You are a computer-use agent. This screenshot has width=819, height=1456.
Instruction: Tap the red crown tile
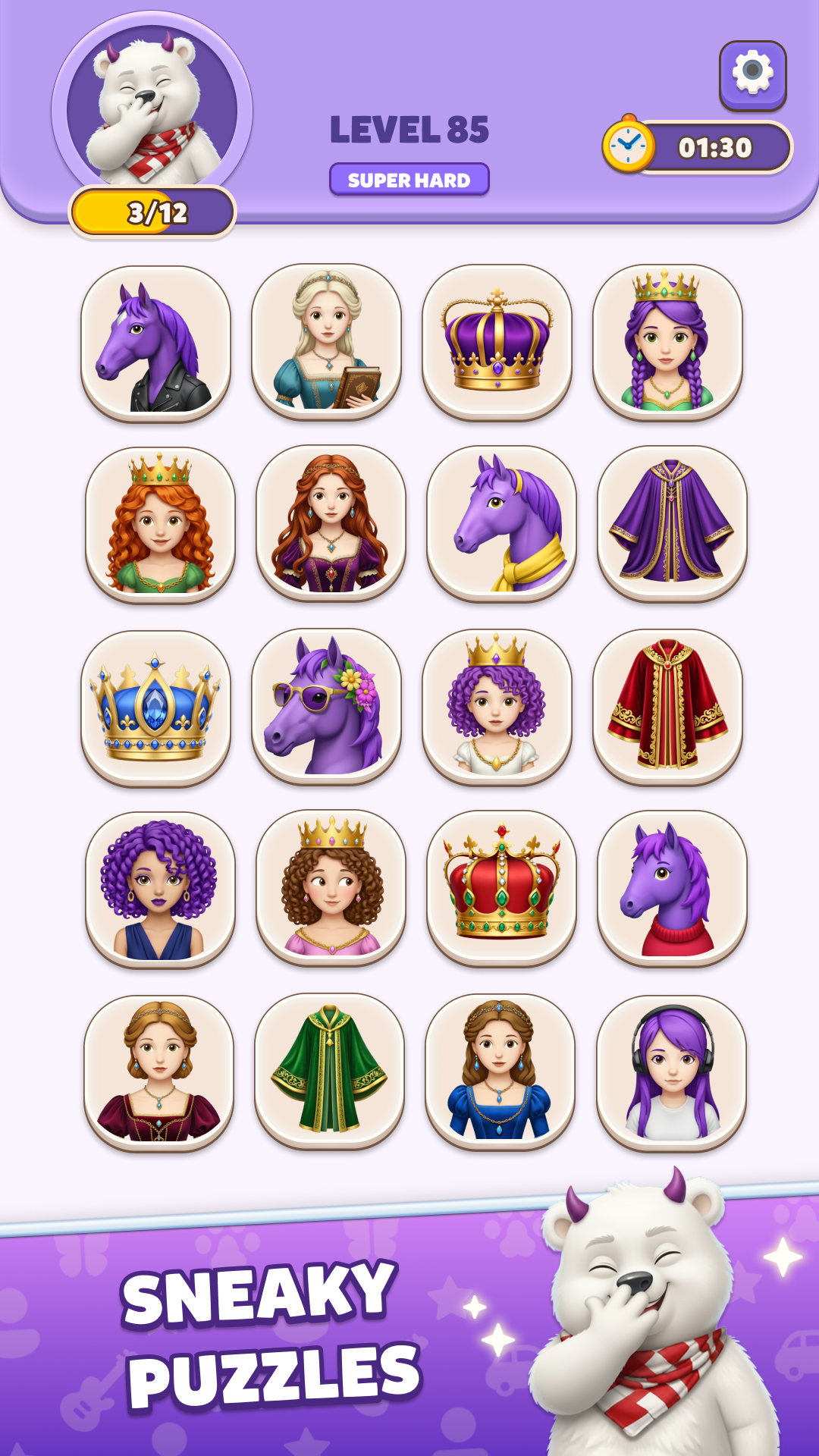(x=501, y=888)
